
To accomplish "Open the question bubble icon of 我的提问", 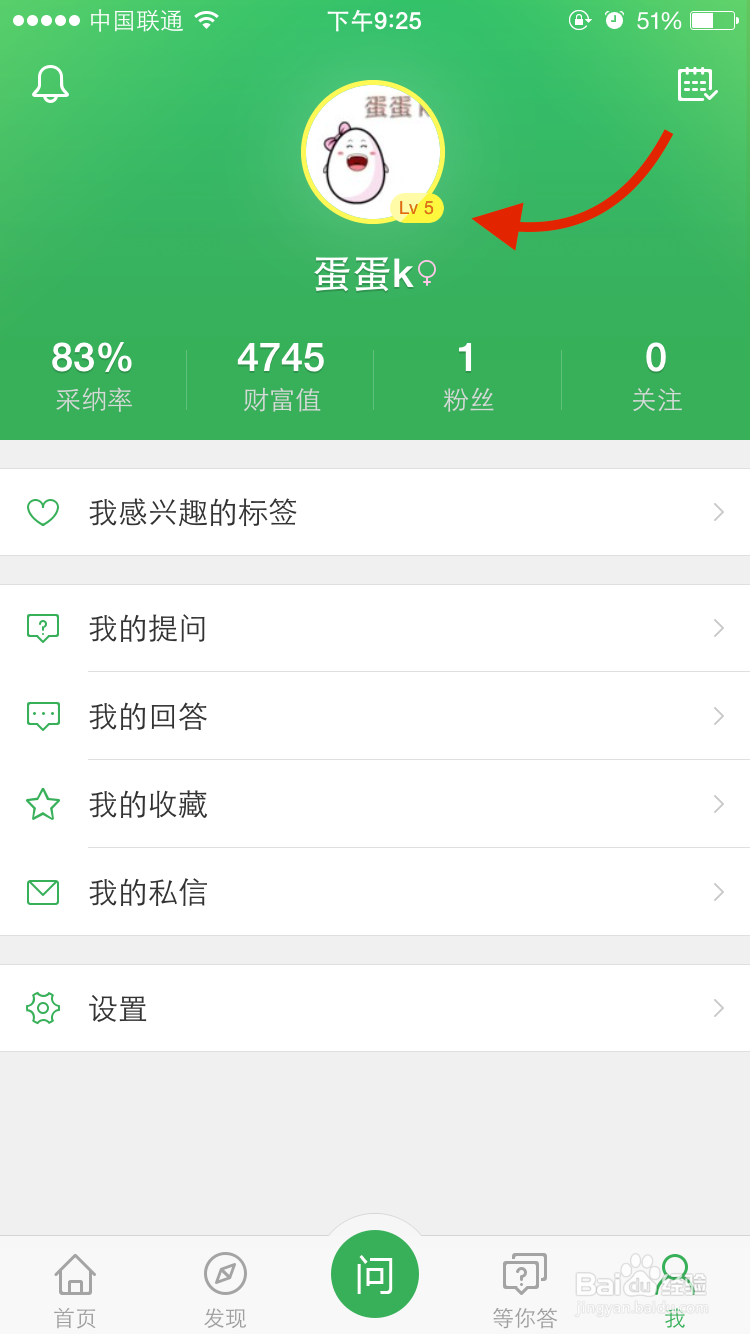I will click(x=42, y=628).
